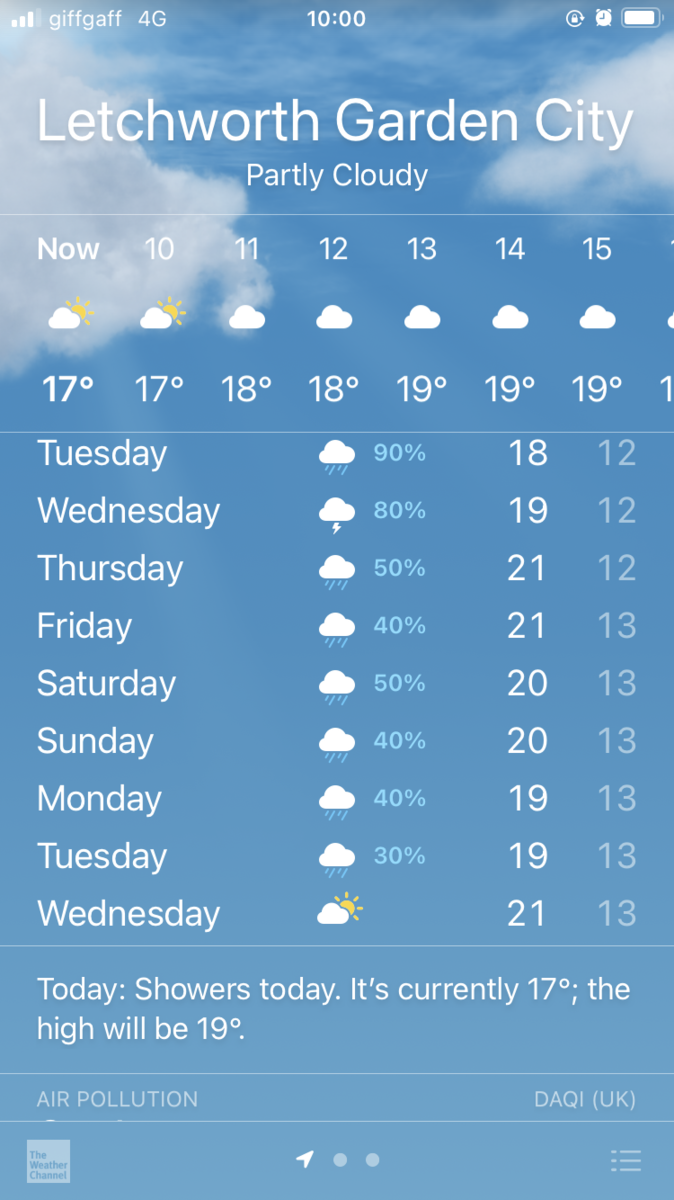
Task: Open The Weather Channel link
Action: (x=48, y=1161)
